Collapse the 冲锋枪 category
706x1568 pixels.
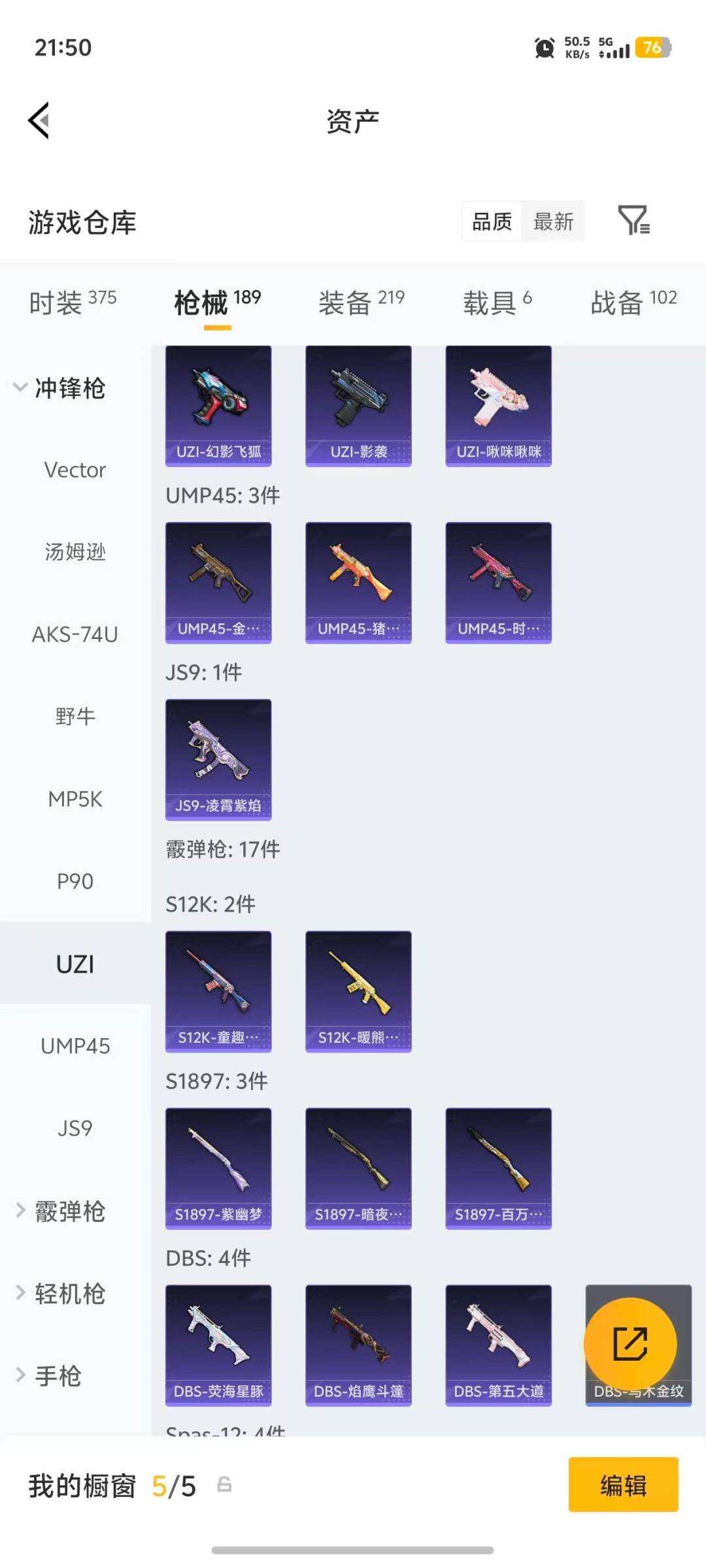(59, 388)
